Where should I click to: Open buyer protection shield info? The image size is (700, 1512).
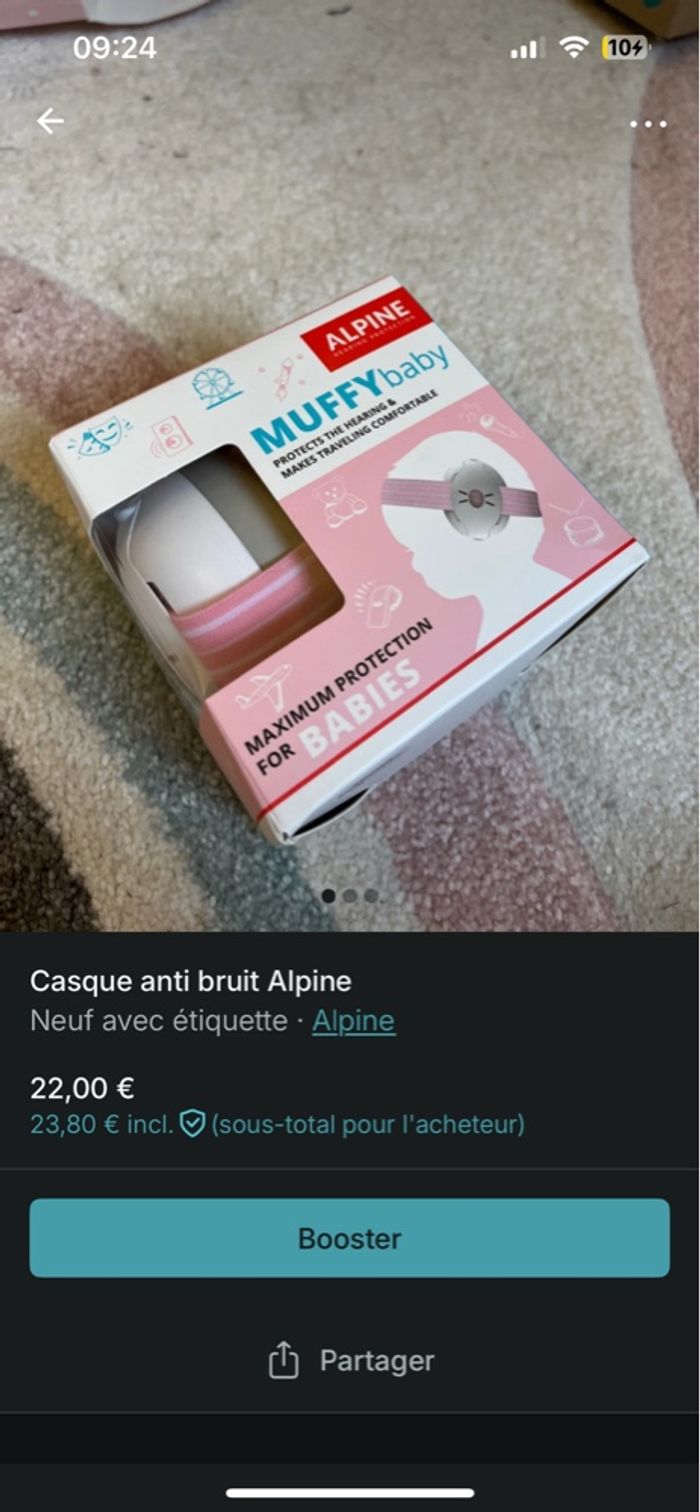tap(192, 1124)
